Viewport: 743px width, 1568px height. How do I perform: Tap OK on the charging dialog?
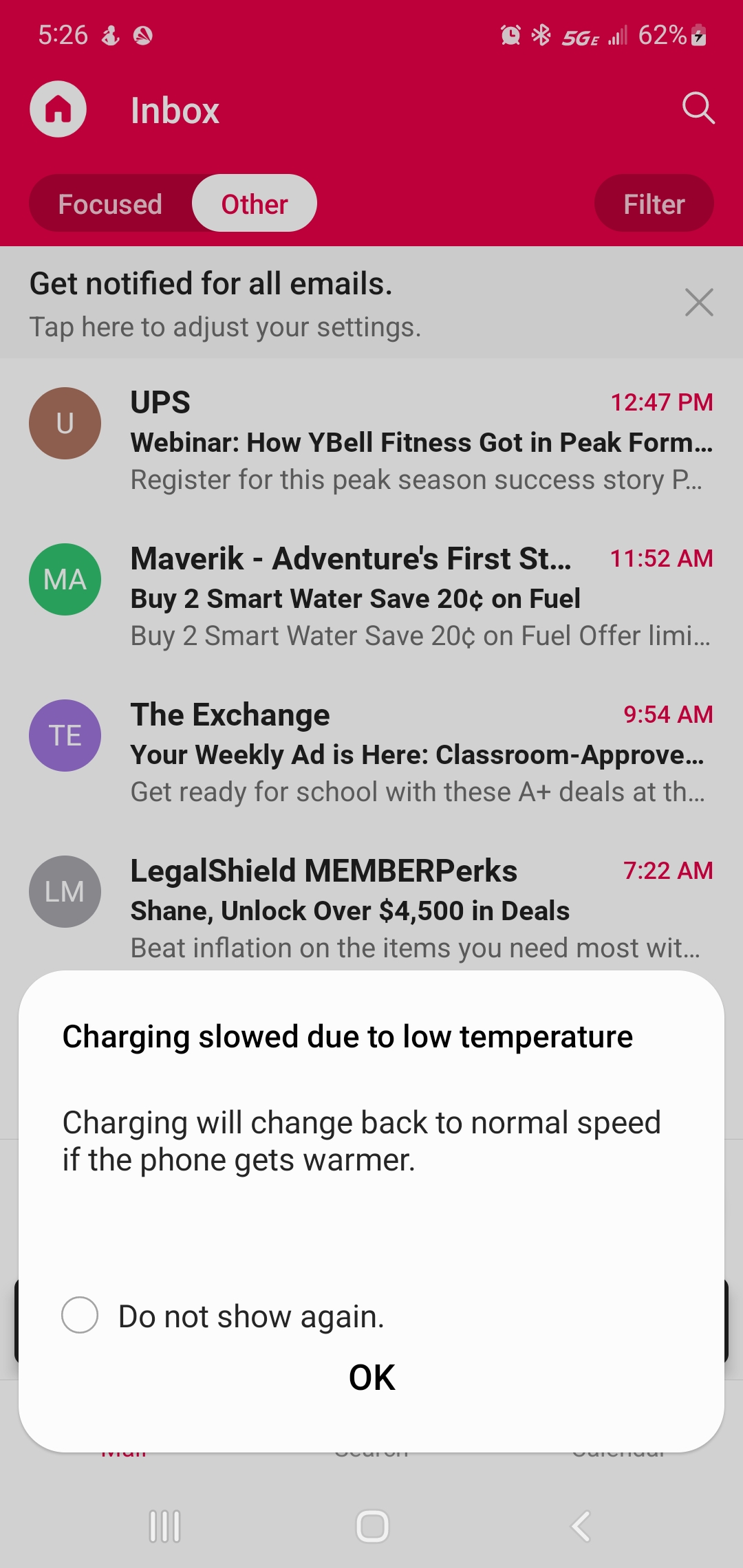tap(371, 1378)
